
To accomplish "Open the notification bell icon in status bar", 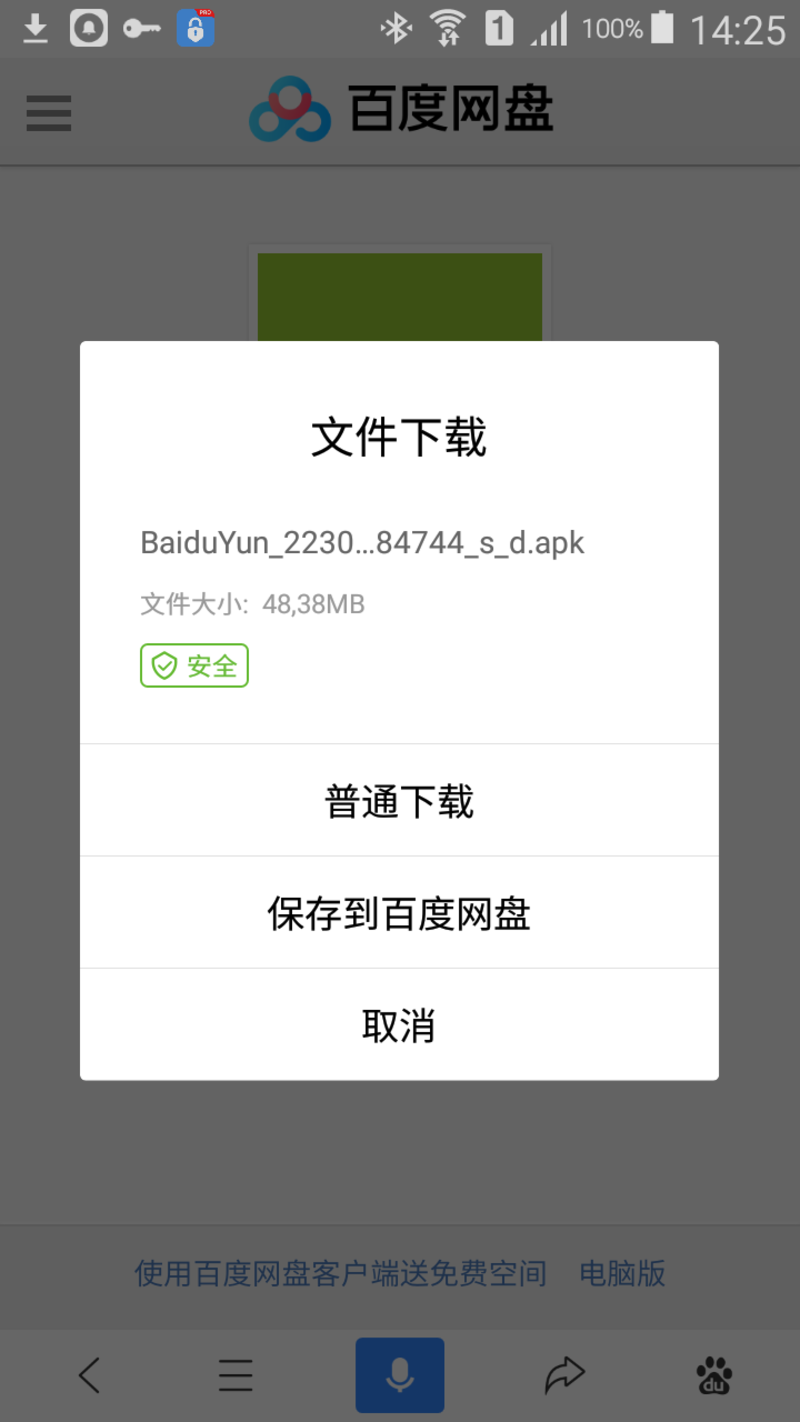I will [88, 27].
